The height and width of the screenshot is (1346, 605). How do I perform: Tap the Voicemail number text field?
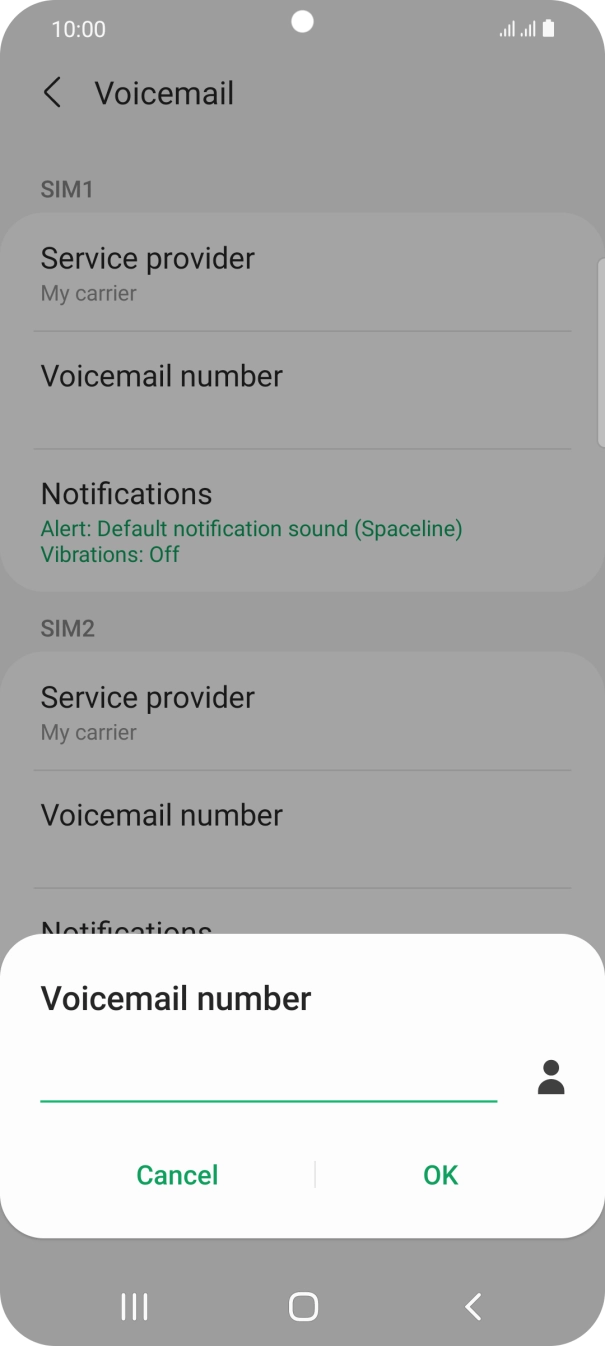[x=268, y=1078]
